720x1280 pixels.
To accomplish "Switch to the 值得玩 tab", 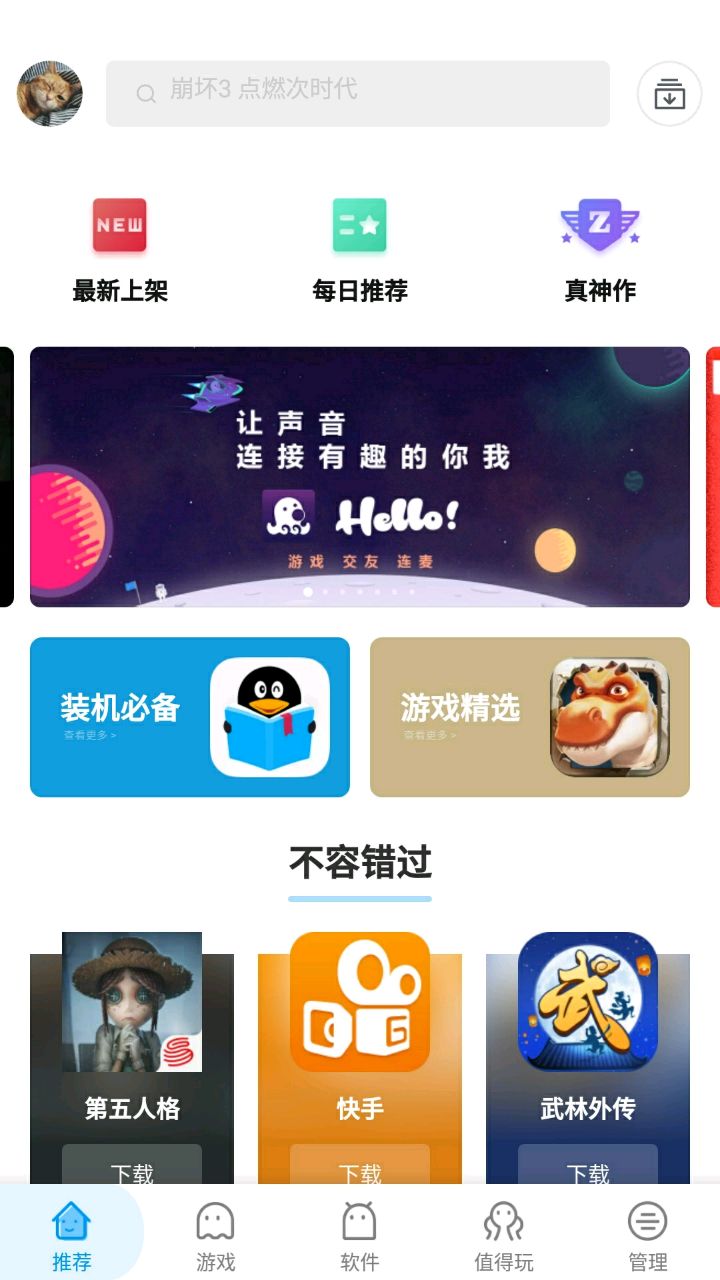I will click(504, 1236).
